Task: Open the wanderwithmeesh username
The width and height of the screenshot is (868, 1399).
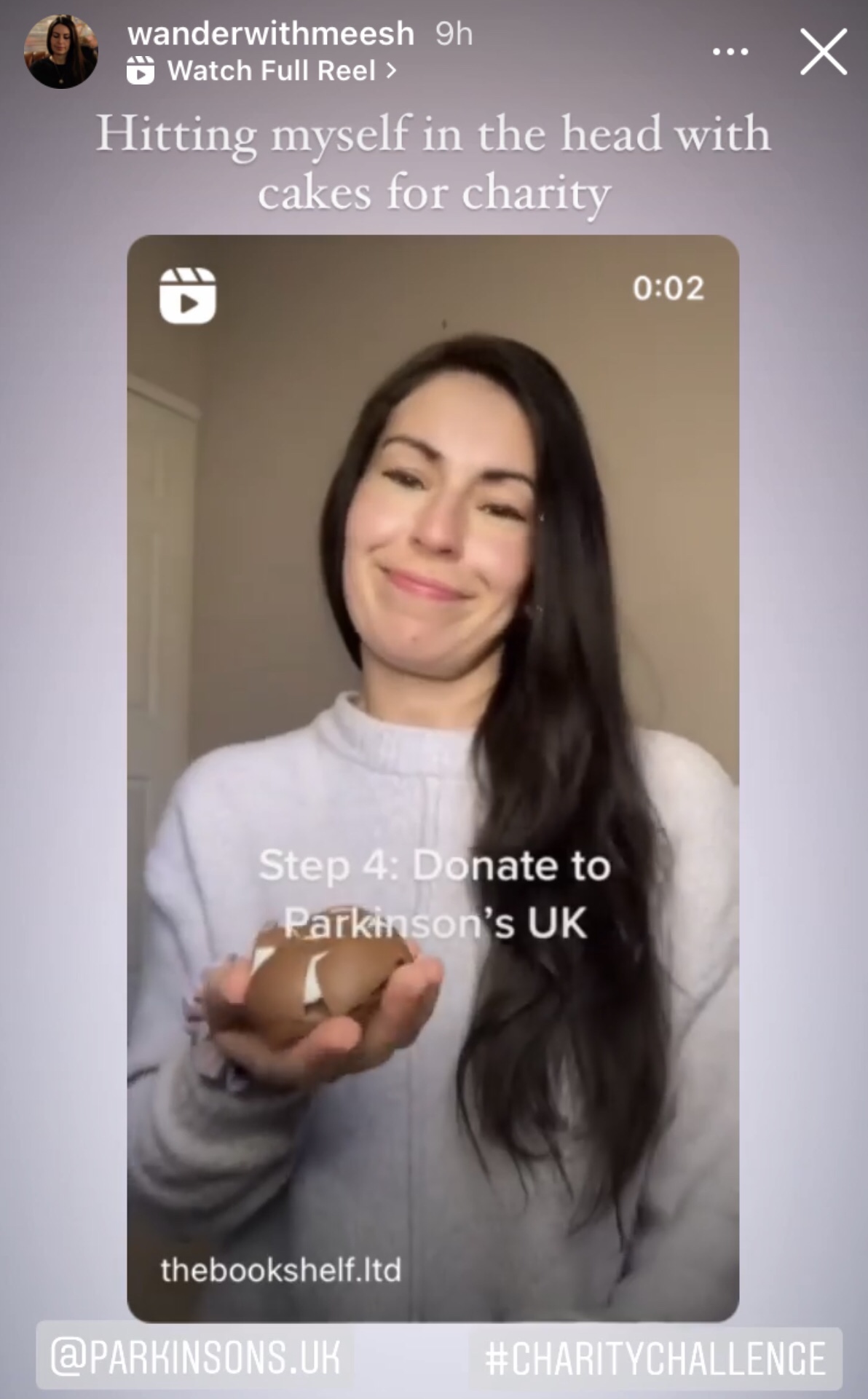Action: (x=271, y=34)
